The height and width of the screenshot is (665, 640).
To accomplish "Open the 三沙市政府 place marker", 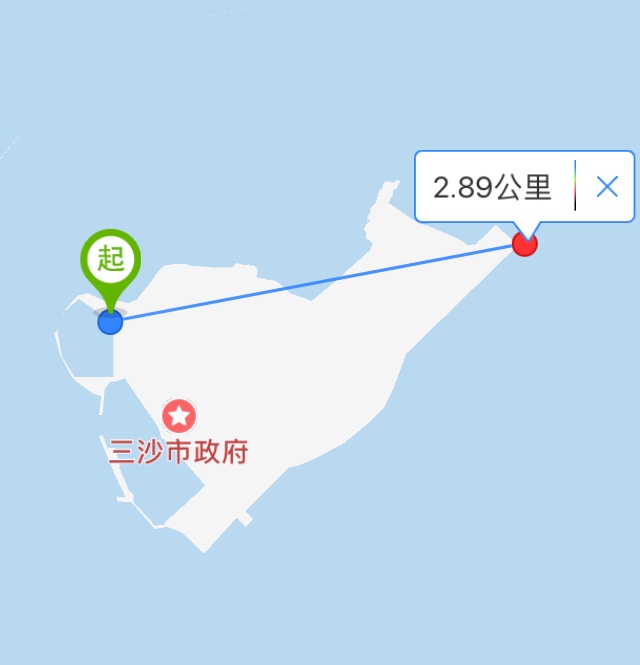I will point(179,415).
